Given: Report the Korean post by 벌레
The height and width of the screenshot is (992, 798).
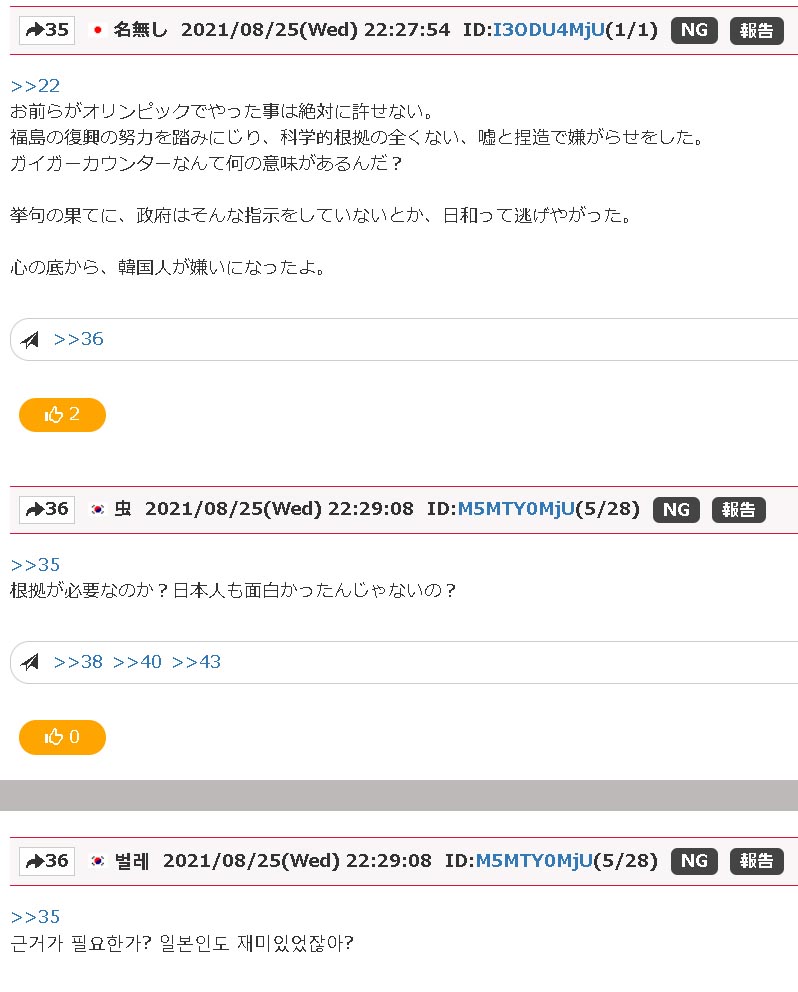Looking at the screenshot, I should [756, 861].
